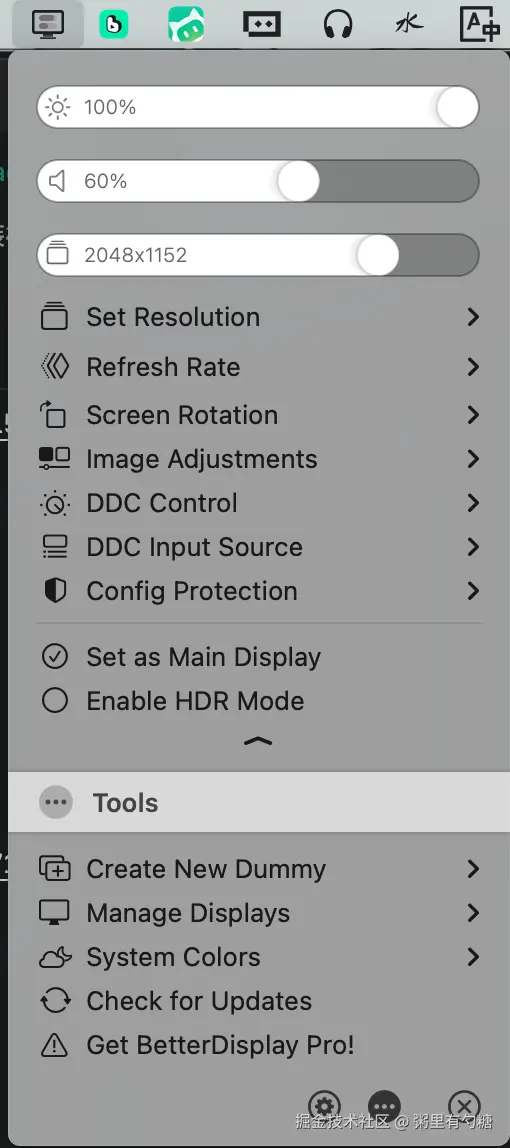
Task: Open Image Adjustments submenu
Action: pyautogui.click(x=259, y=459)
